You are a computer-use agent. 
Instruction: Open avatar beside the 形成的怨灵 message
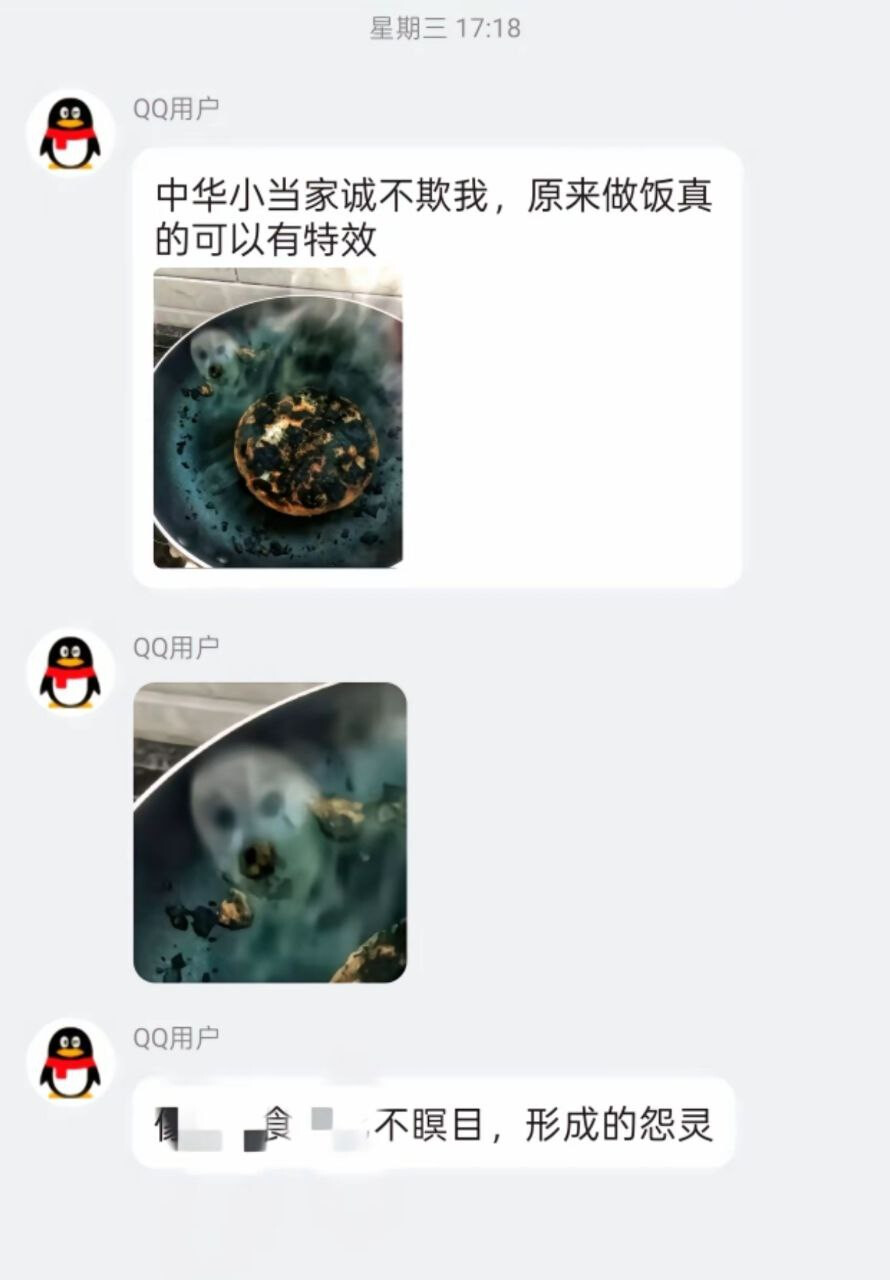(70, 1062)
